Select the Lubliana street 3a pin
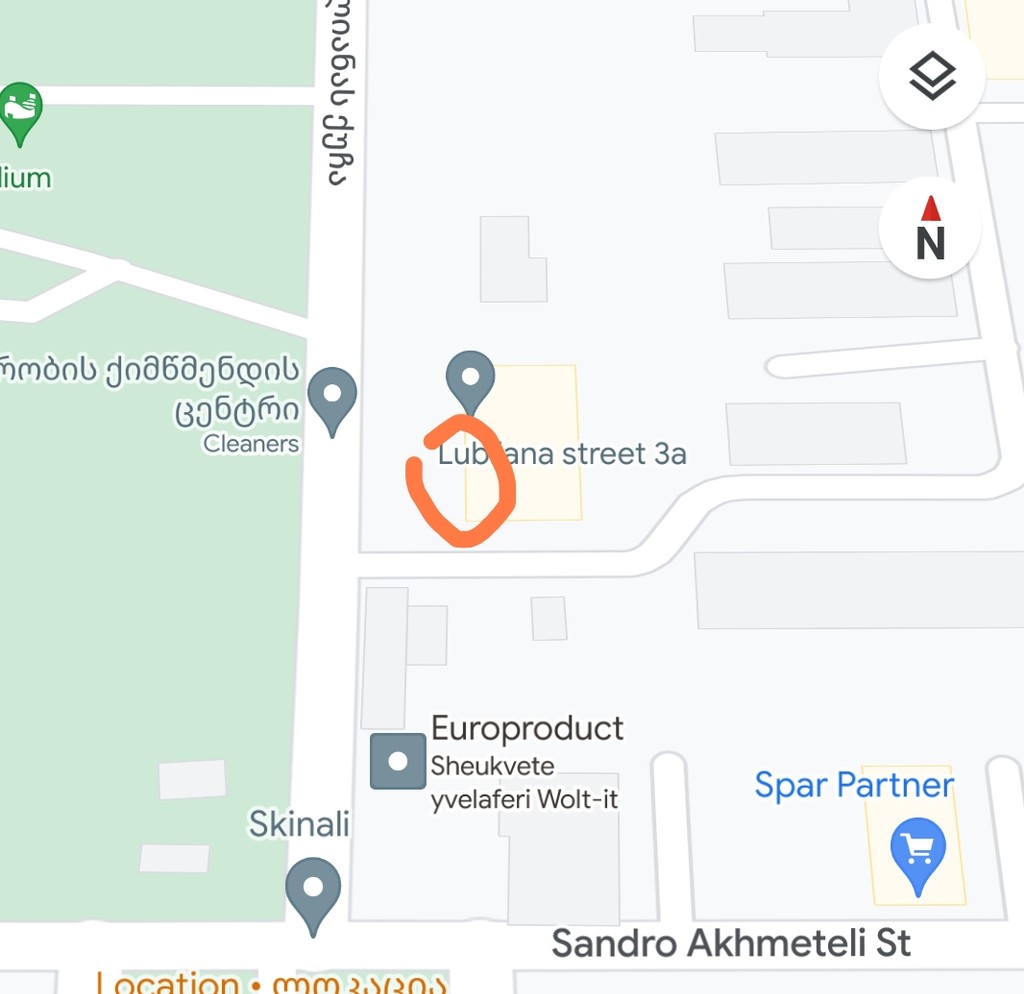 point(469,378)
